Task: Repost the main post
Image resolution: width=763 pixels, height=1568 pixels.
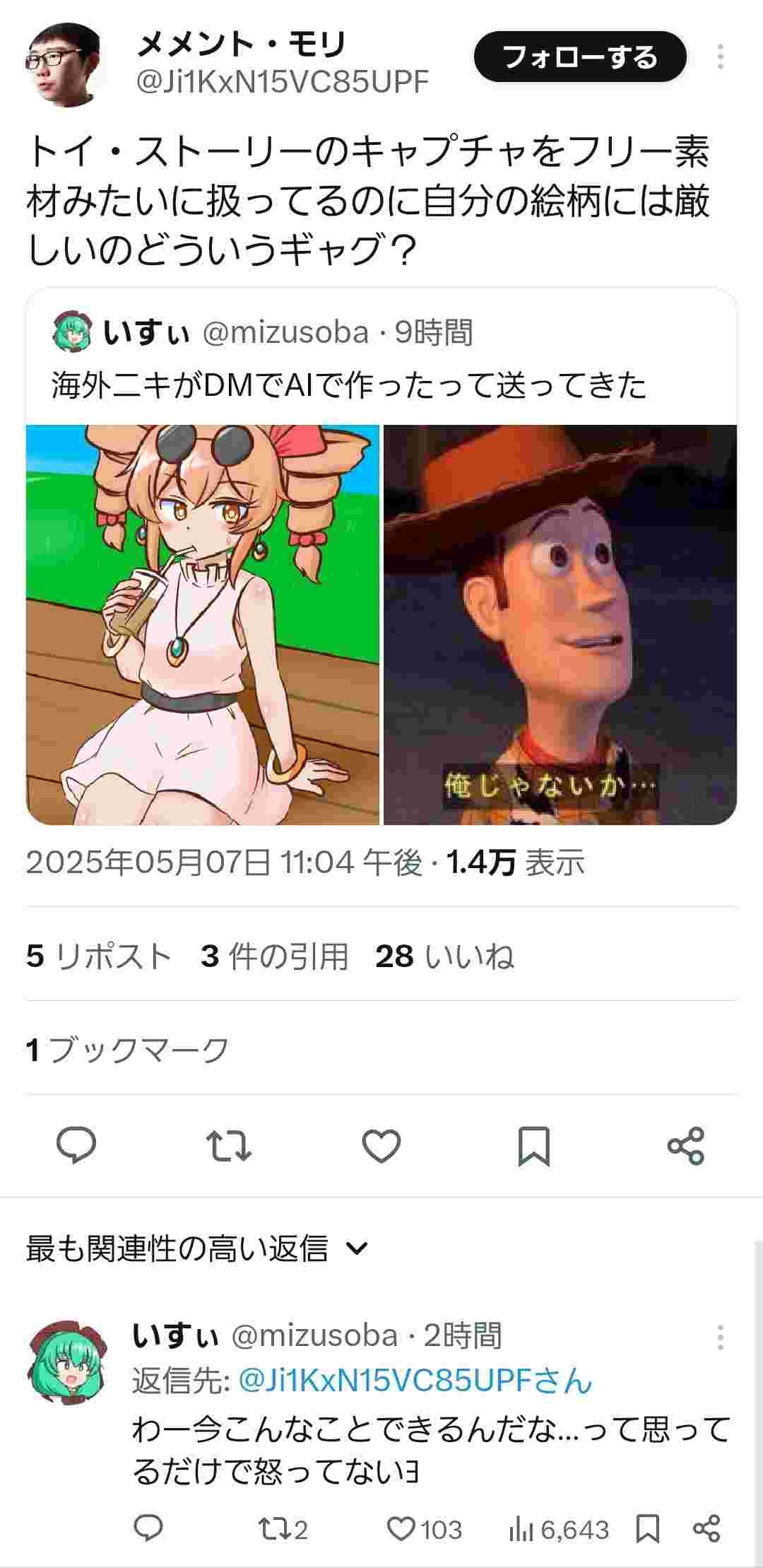Action: 228,1146
